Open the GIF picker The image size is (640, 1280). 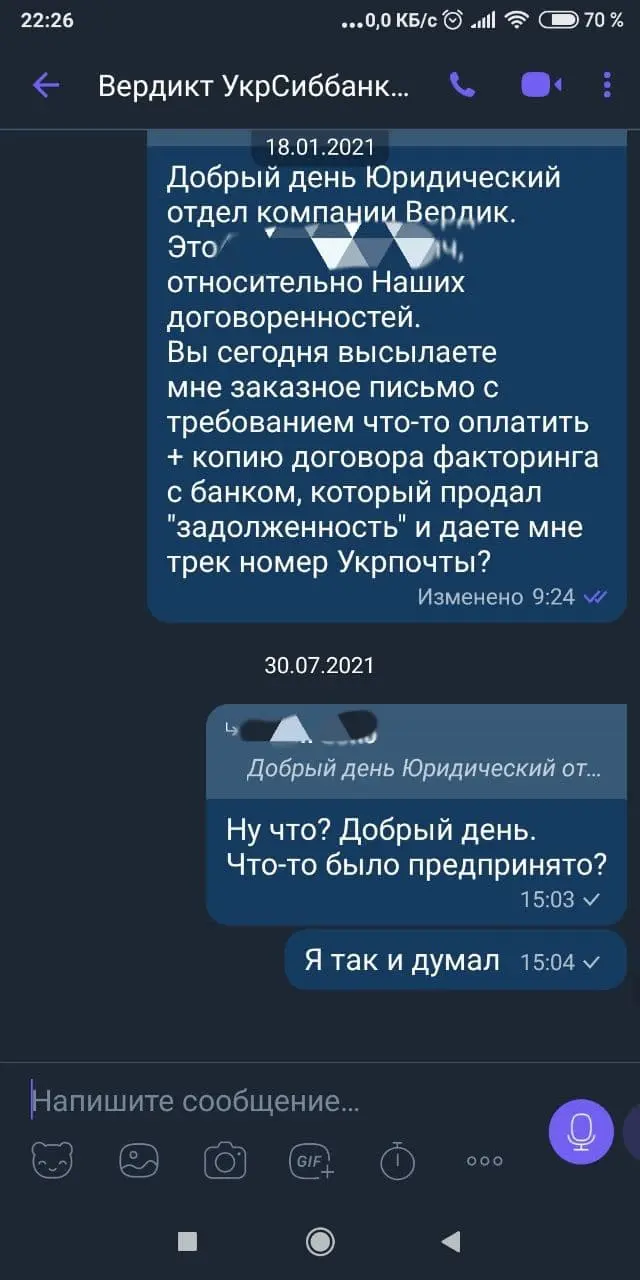pyautogui.click(x=311, y=1160)
